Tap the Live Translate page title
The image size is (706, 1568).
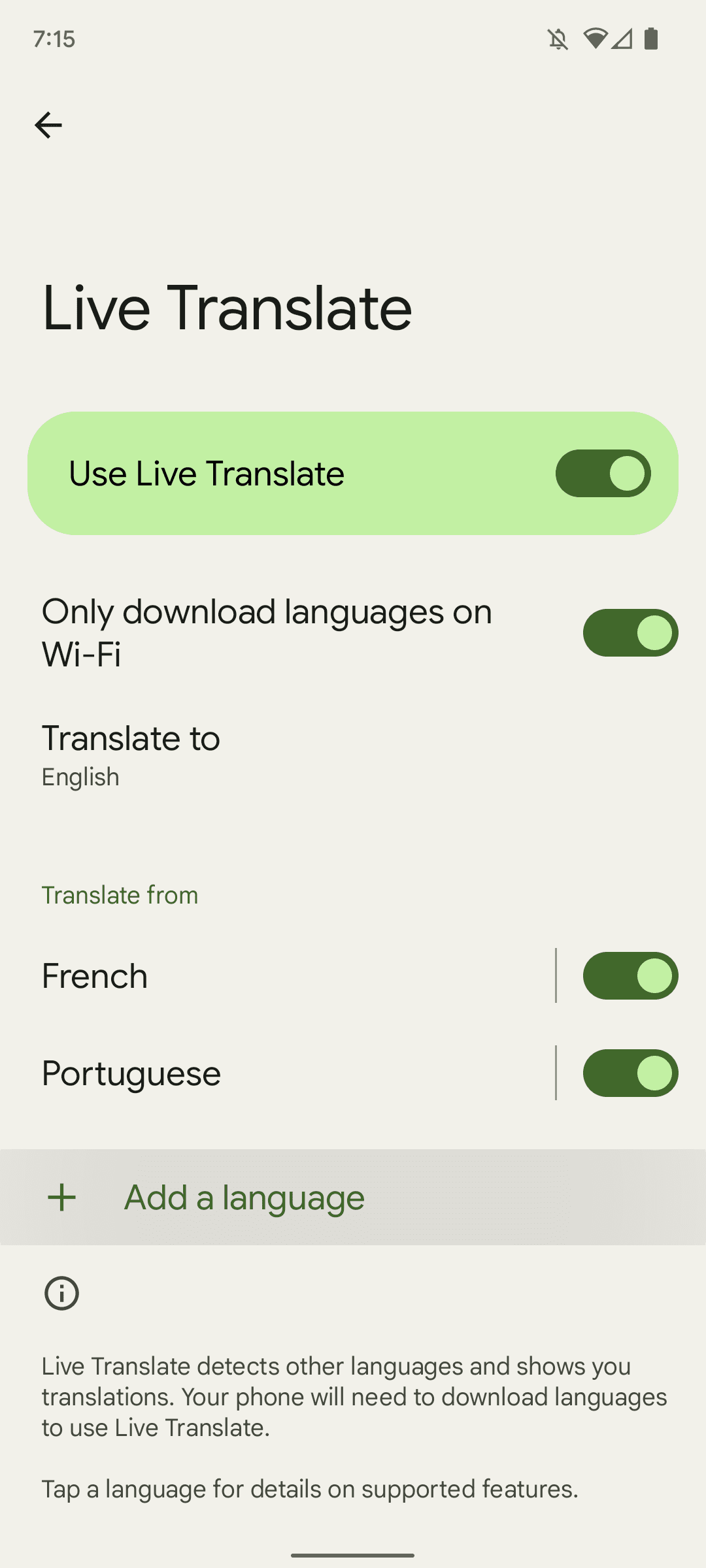227,307
